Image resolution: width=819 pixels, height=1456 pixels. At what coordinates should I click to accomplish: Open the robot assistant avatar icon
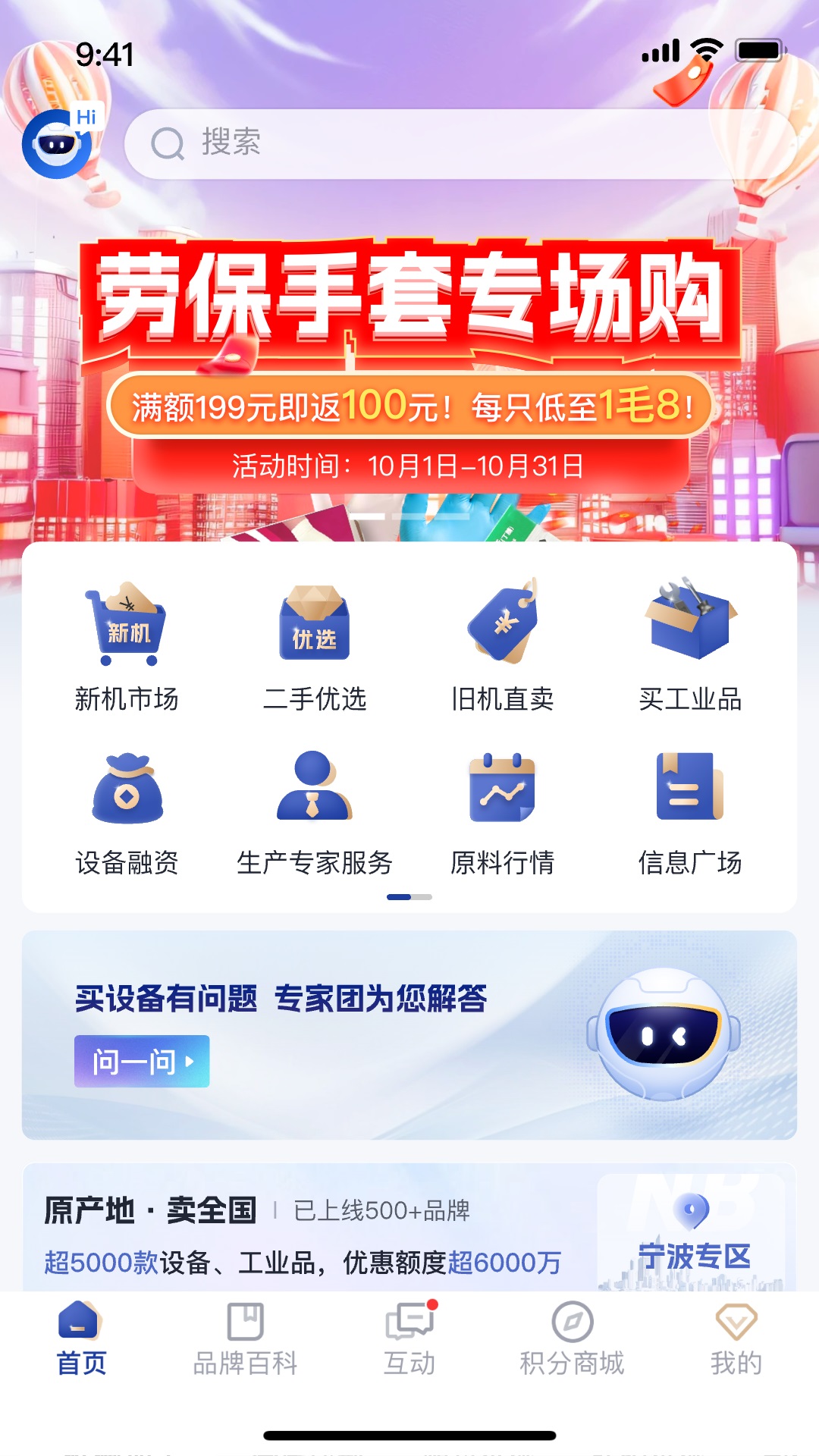(58, 143)
